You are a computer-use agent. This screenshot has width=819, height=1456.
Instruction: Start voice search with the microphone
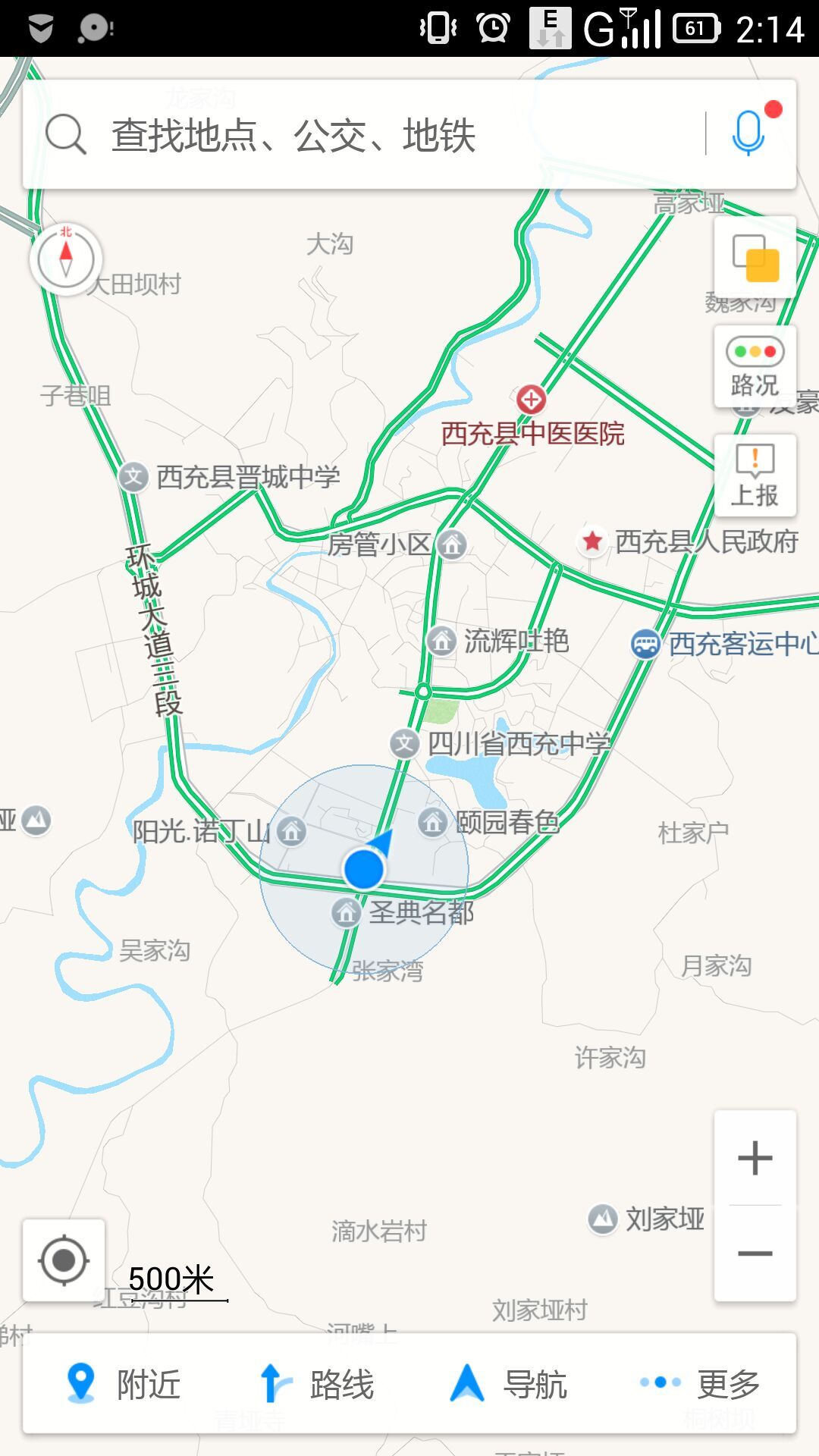[748, 133]
